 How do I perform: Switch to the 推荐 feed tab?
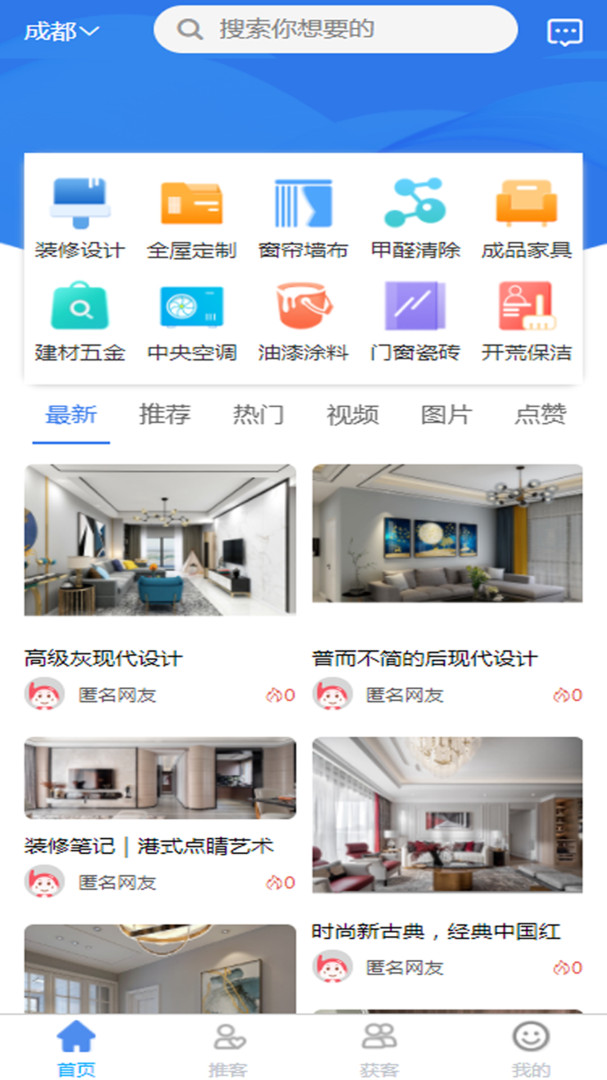(164, 414)
